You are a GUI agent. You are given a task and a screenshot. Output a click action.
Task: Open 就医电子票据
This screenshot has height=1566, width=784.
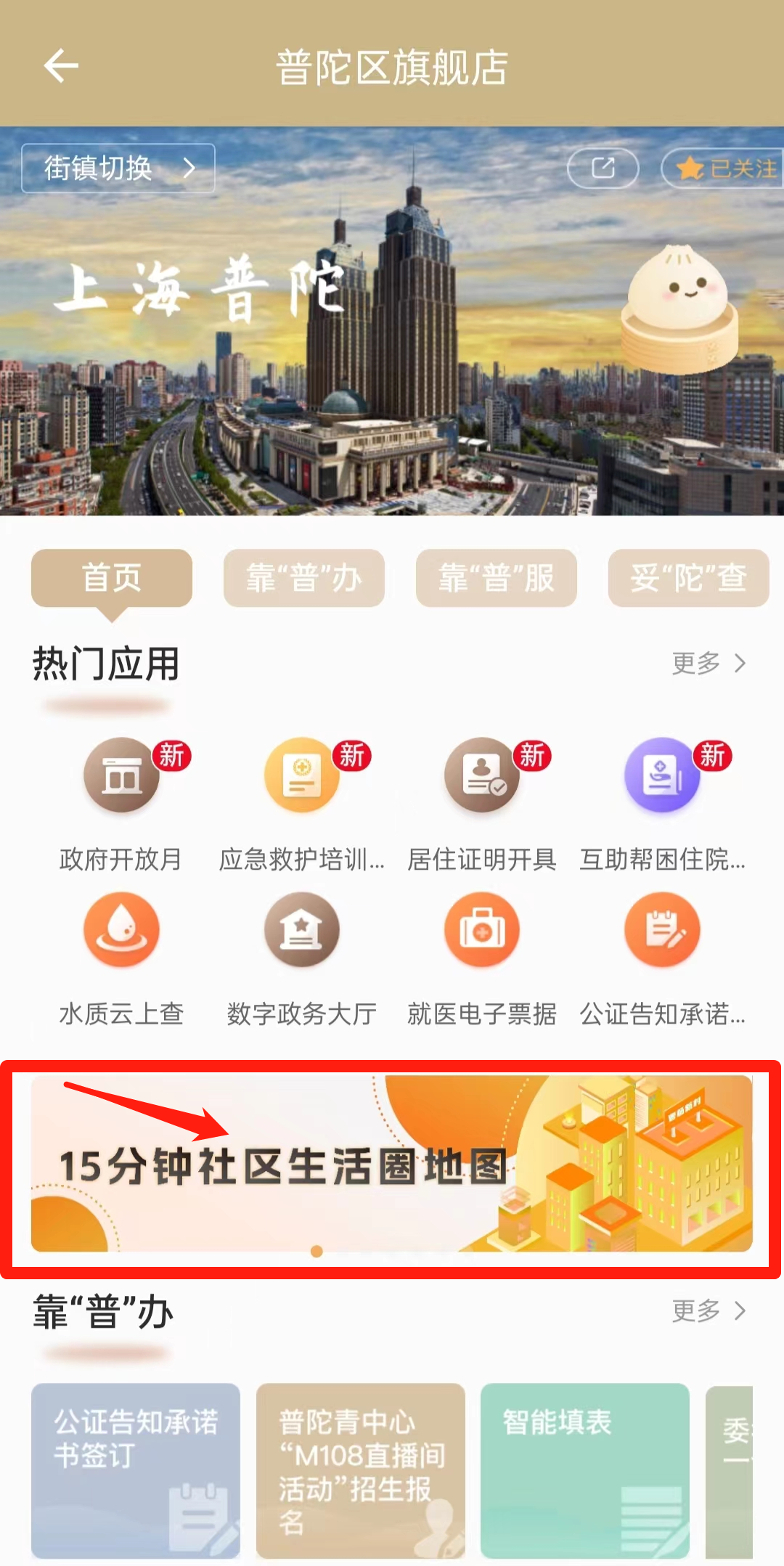click(482, 931)
